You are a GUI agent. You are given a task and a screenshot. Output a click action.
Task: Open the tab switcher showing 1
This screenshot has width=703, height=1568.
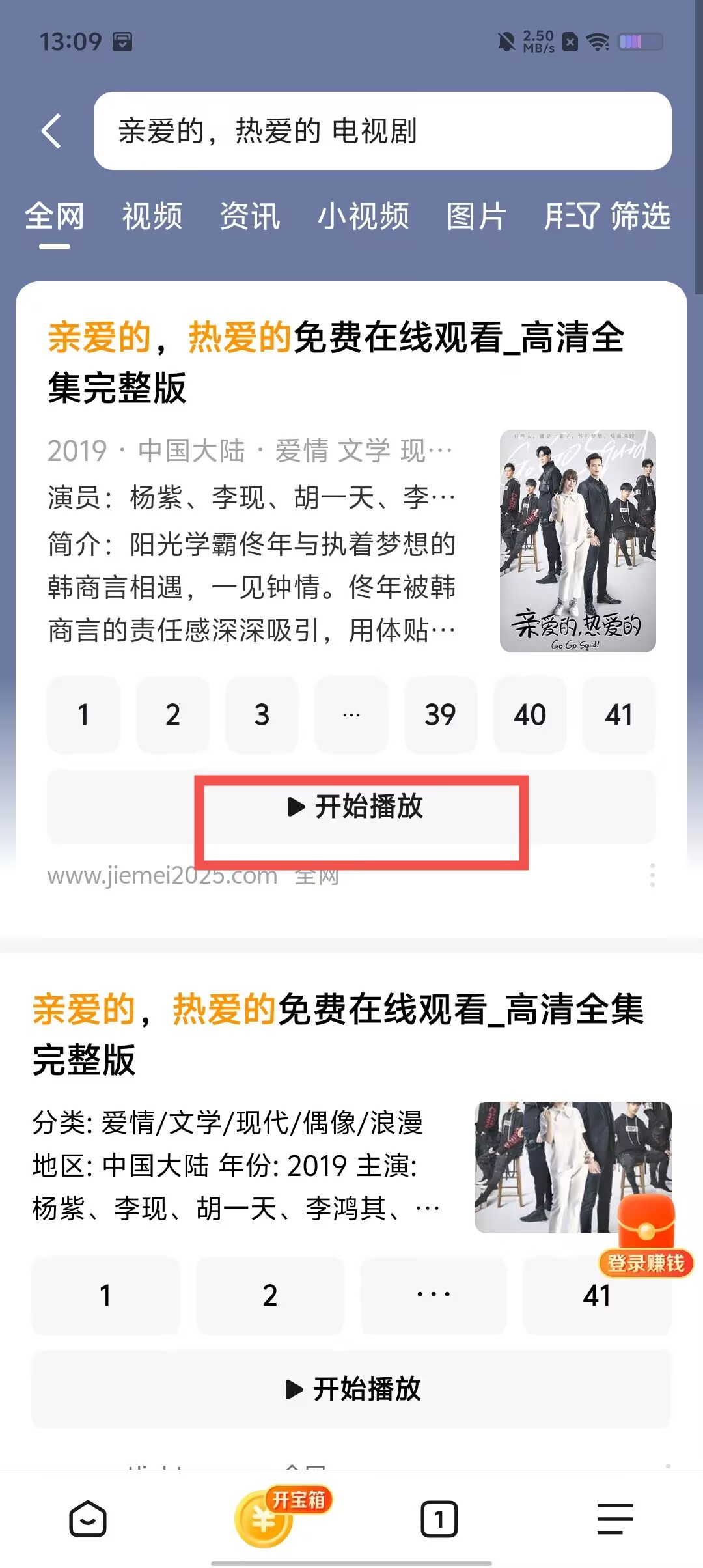439,1519
